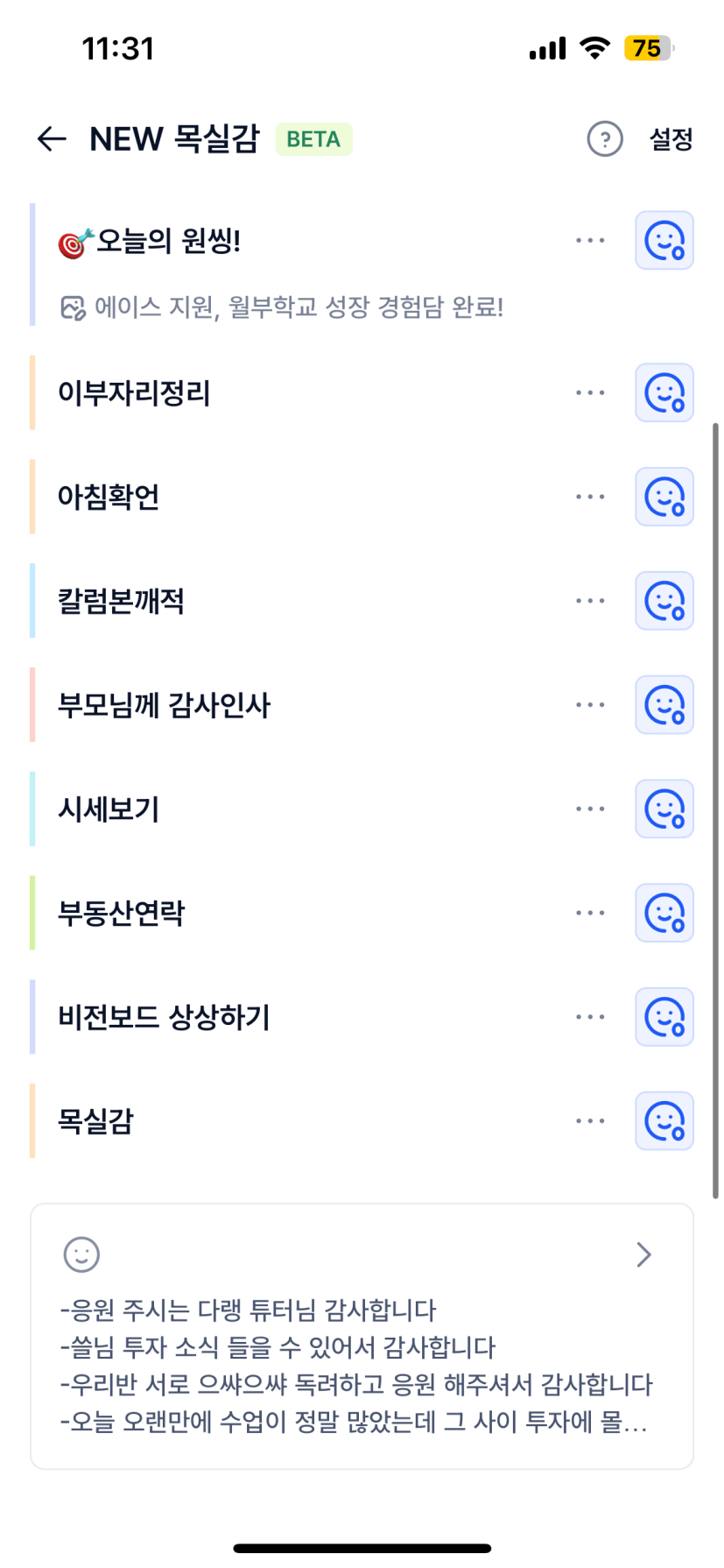Mark 부모님께 감사인사 with the emoji button
This screenshot has height=1568, width=724.
coord(664,705)
